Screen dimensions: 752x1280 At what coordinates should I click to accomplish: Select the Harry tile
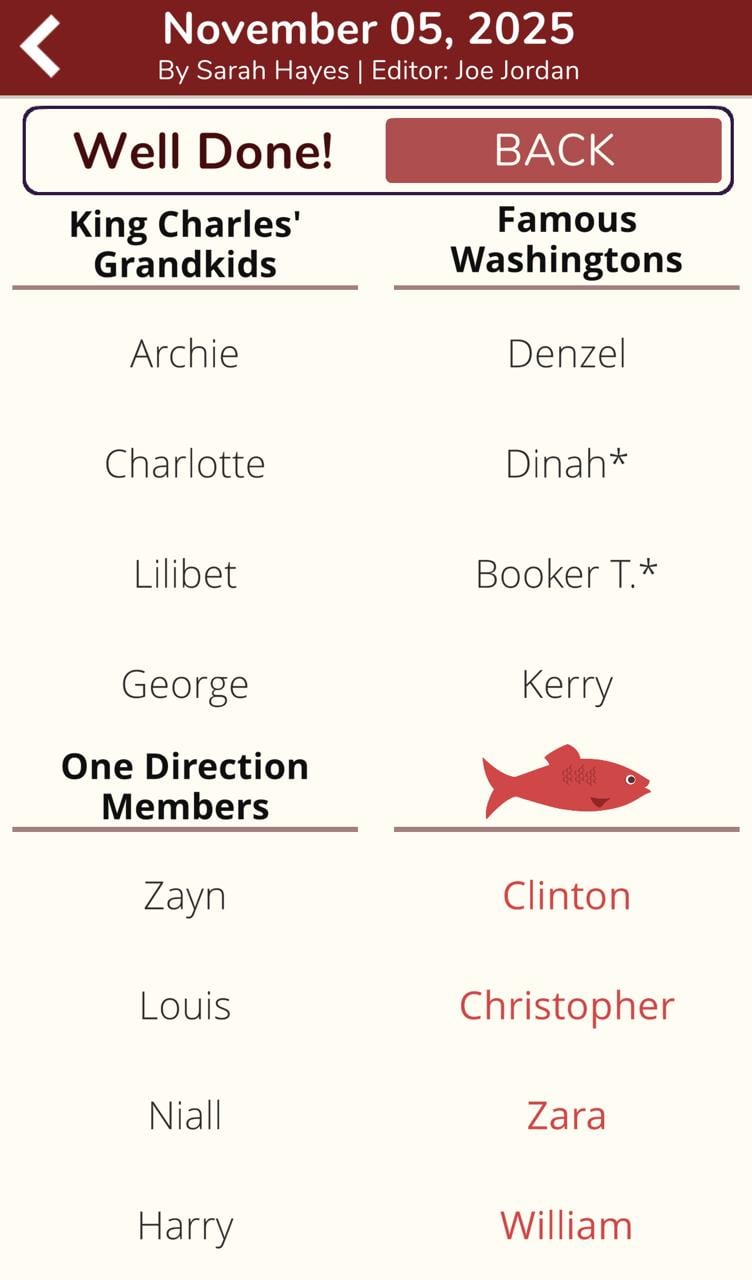point(184,1225)
